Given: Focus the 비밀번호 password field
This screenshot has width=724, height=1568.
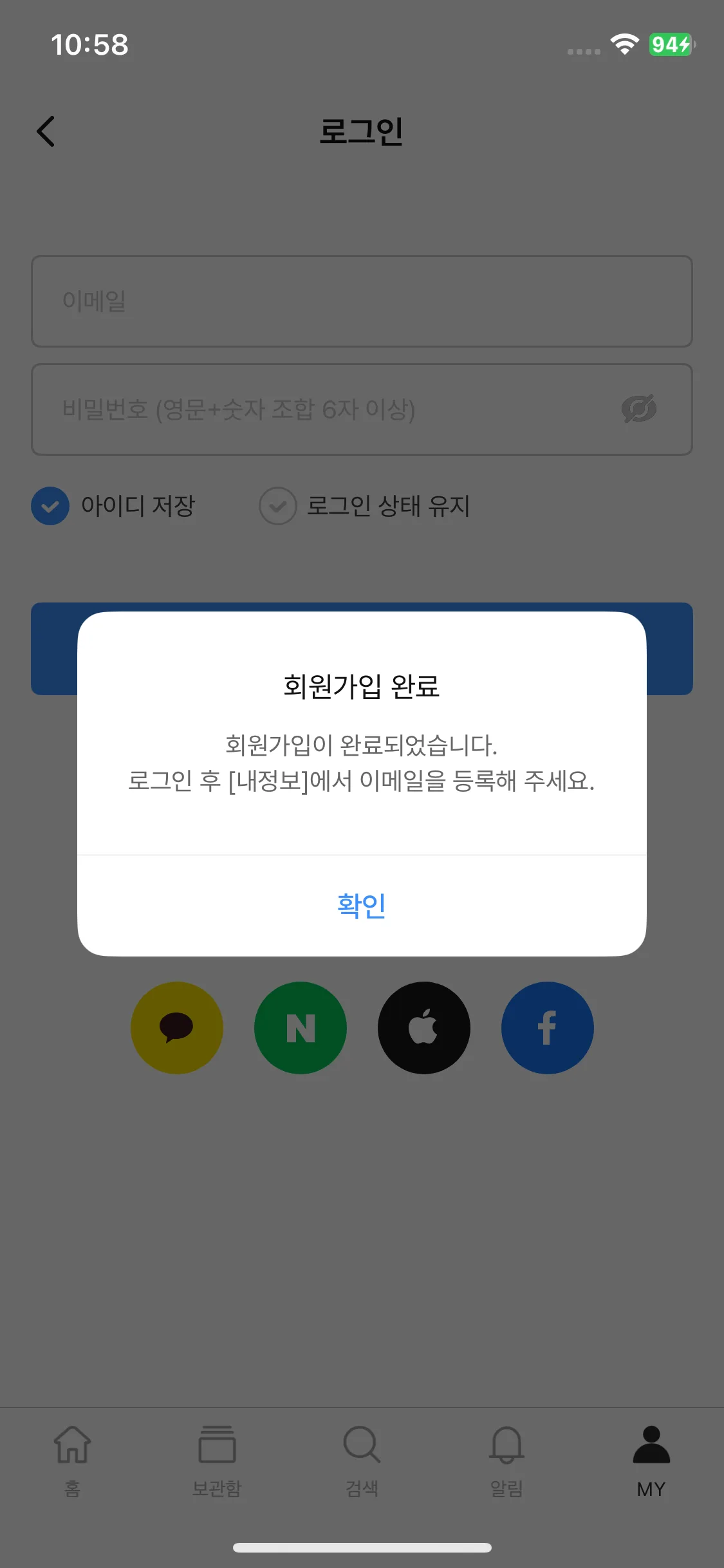Looking at the screenshot, I should point(322,409).
